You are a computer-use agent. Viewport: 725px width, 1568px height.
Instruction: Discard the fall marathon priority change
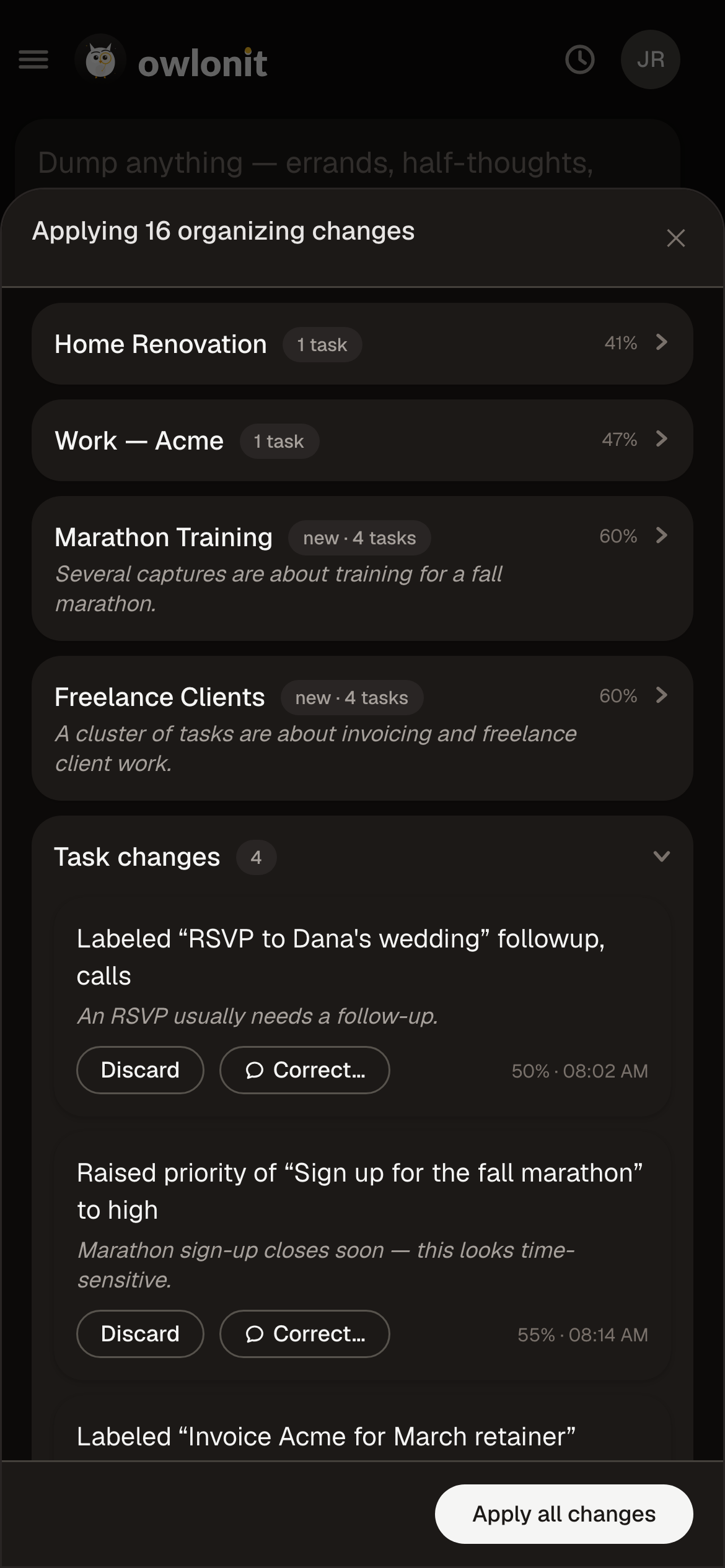140,1334
